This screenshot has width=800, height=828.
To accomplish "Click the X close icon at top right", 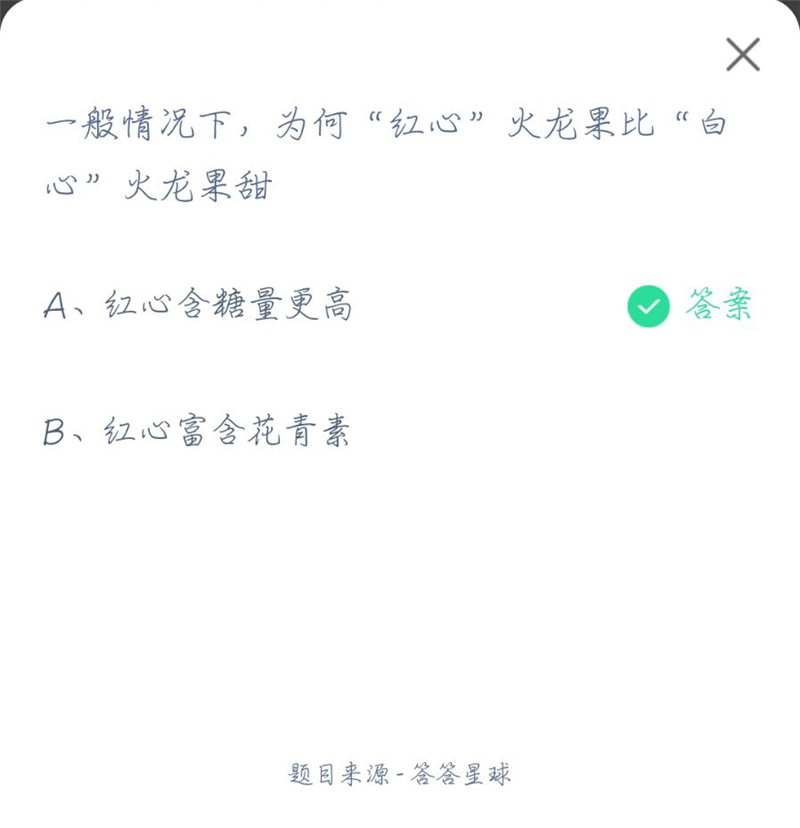I will [742, 55].
